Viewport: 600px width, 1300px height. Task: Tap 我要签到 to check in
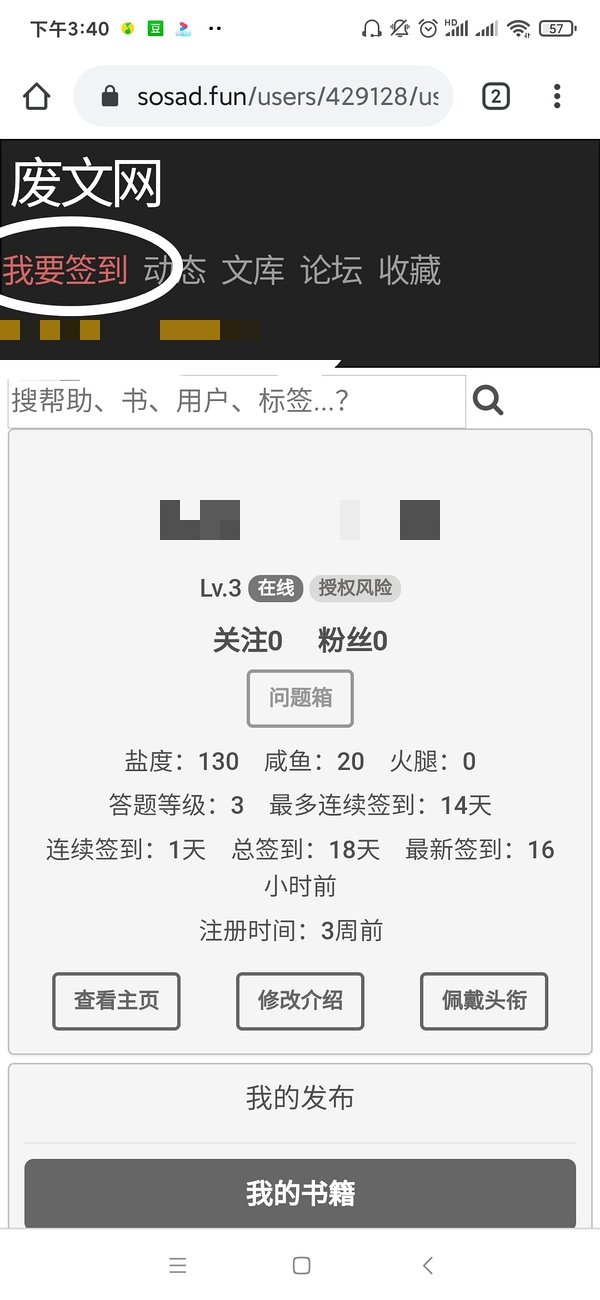coord(65,270)
